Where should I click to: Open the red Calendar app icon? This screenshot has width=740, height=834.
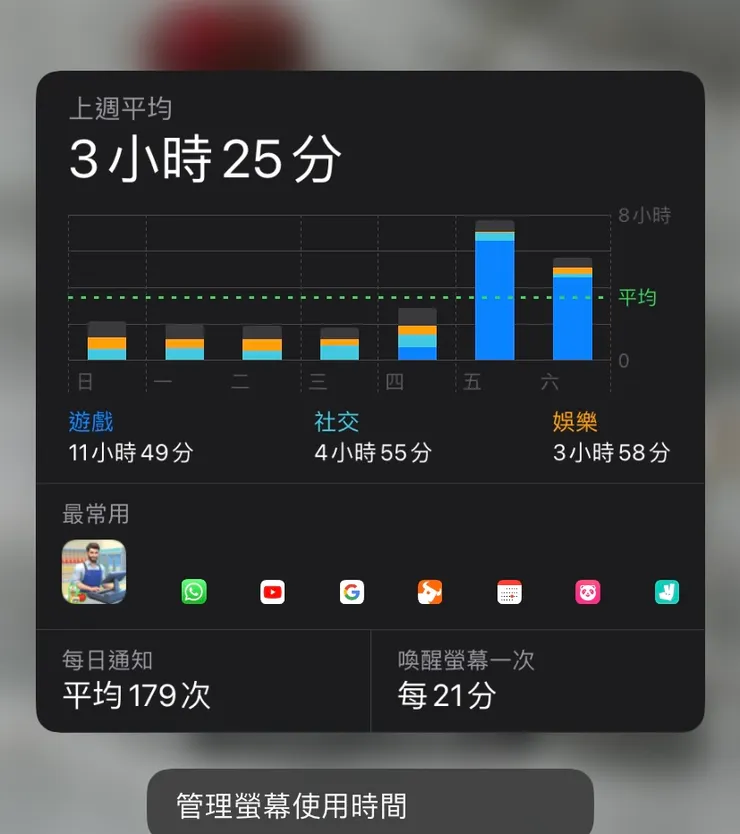[x=508, y=591]
